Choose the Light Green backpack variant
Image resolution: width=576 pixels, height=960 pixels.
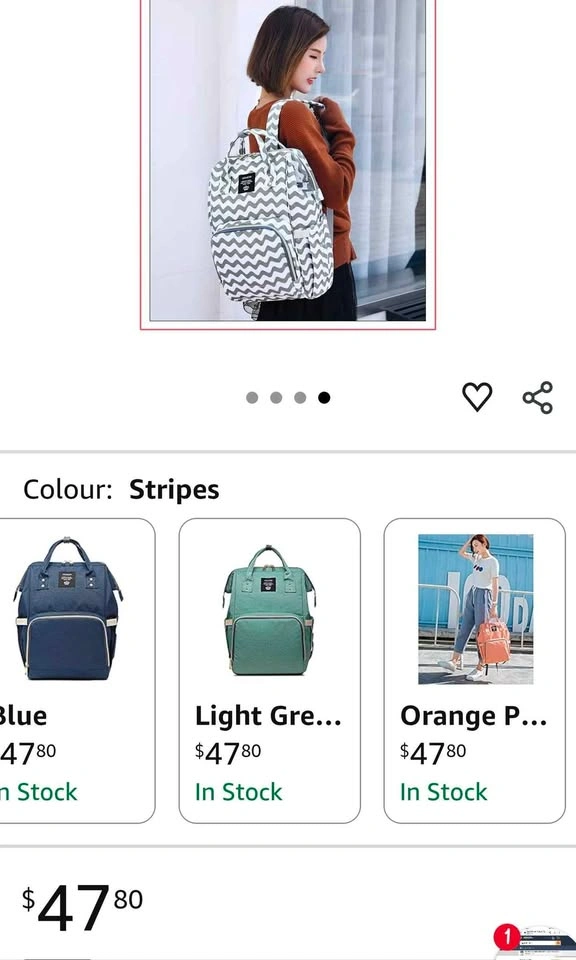point(269,670)
